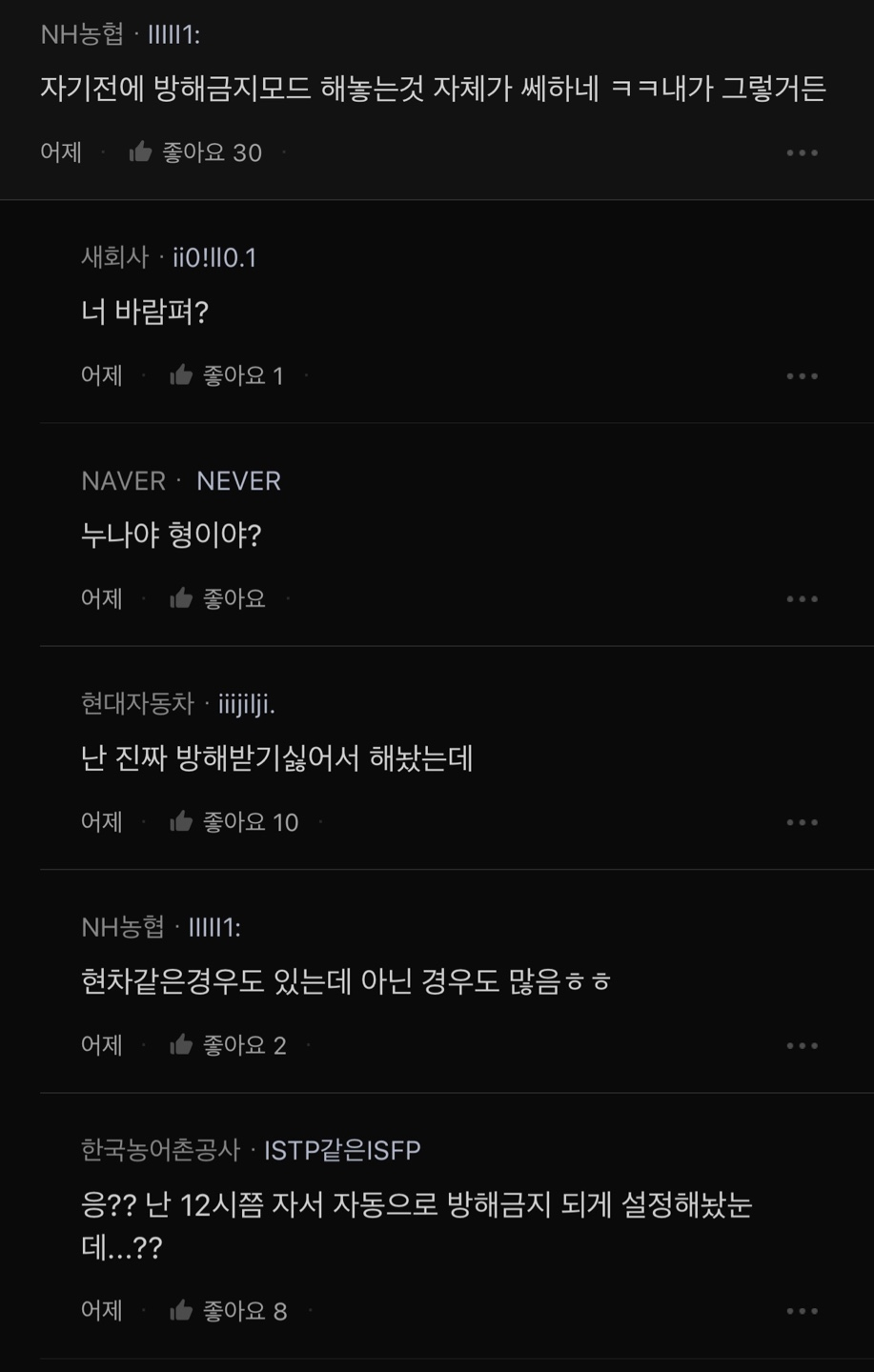This screenshot has width=874, height=1372.
Task: Open overflow menu on the top NH농협 comment
Action: [802, 153]
